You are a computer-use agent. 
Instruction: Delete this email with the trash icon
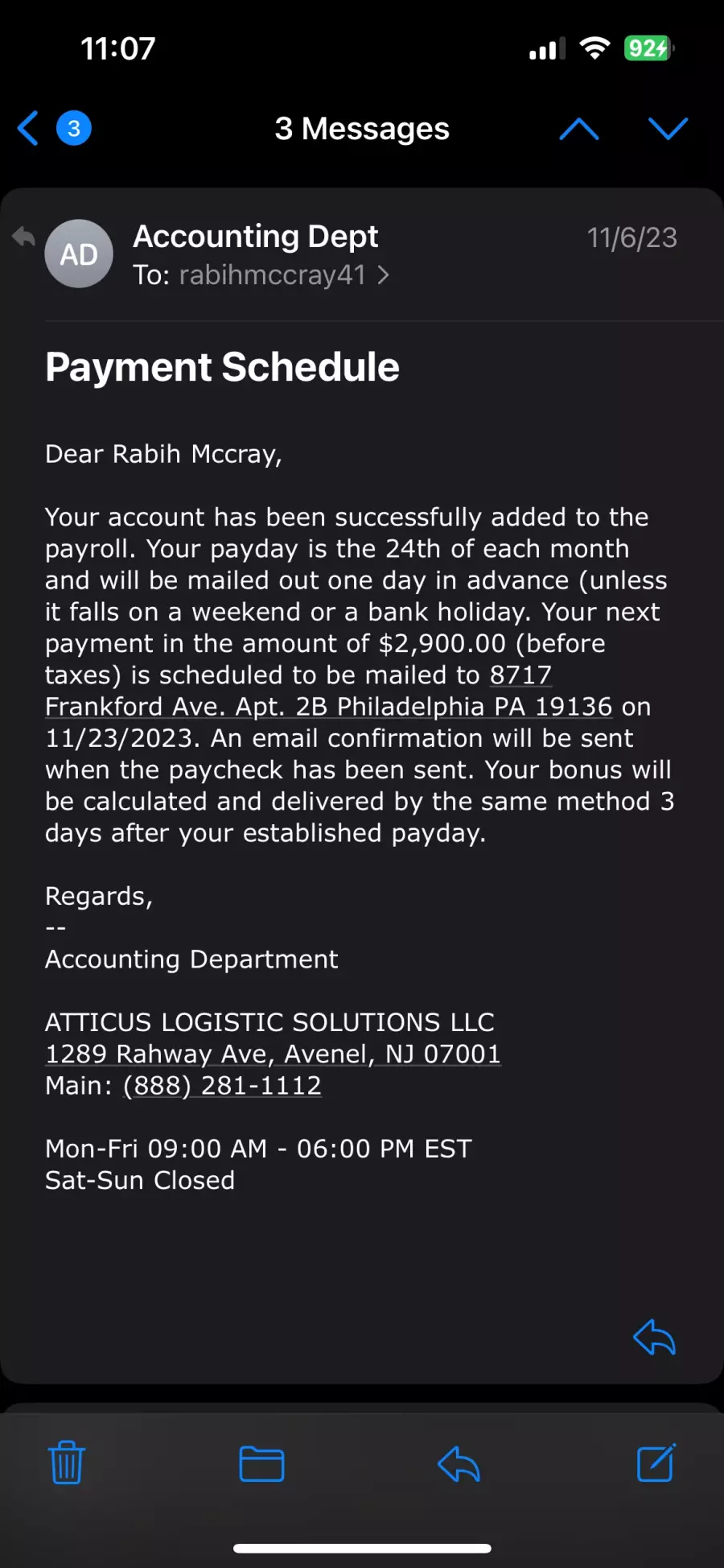tap(67, 1463)
